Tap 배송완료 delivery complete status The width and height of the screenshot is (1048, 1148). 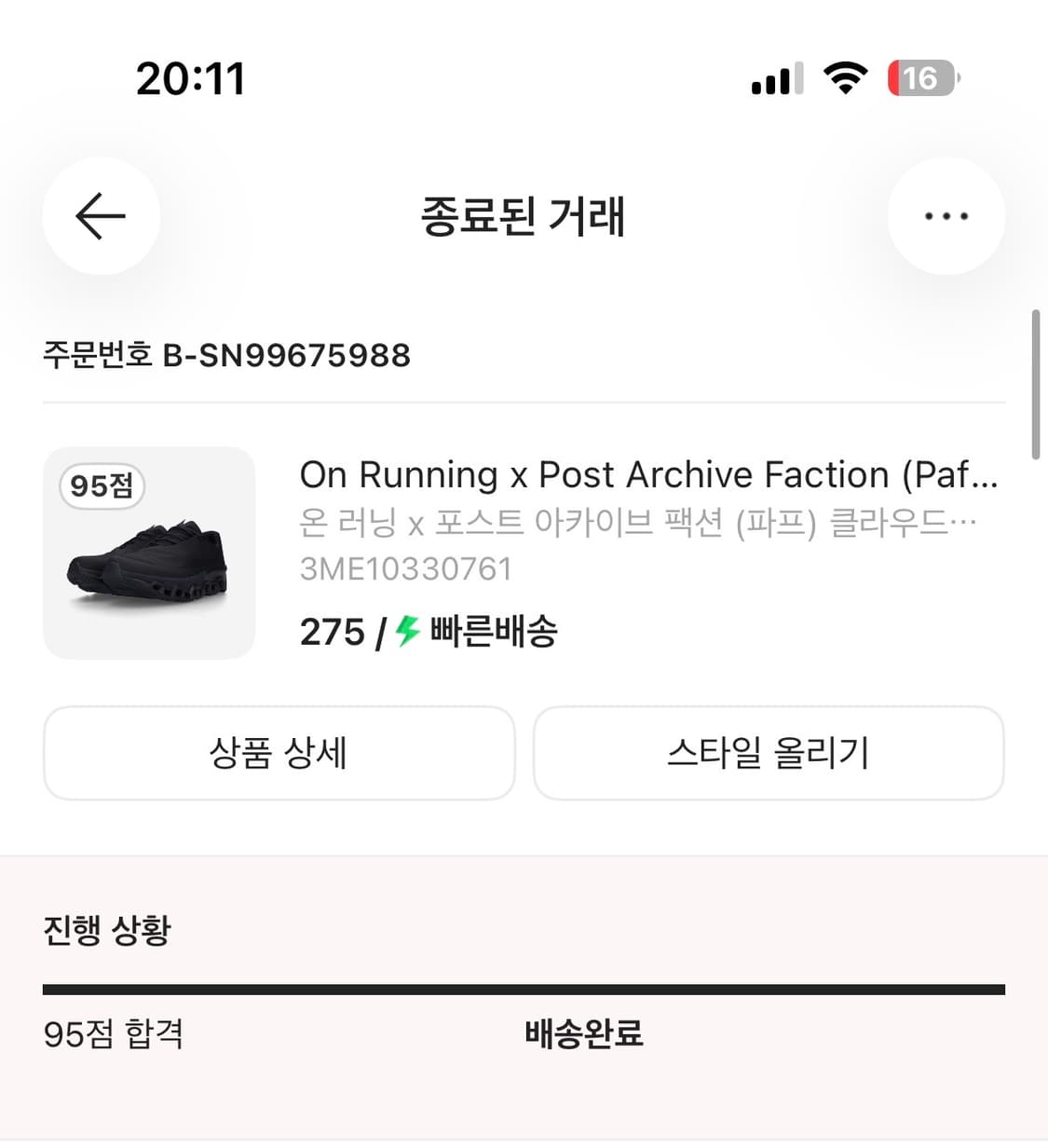point(582,1034)
